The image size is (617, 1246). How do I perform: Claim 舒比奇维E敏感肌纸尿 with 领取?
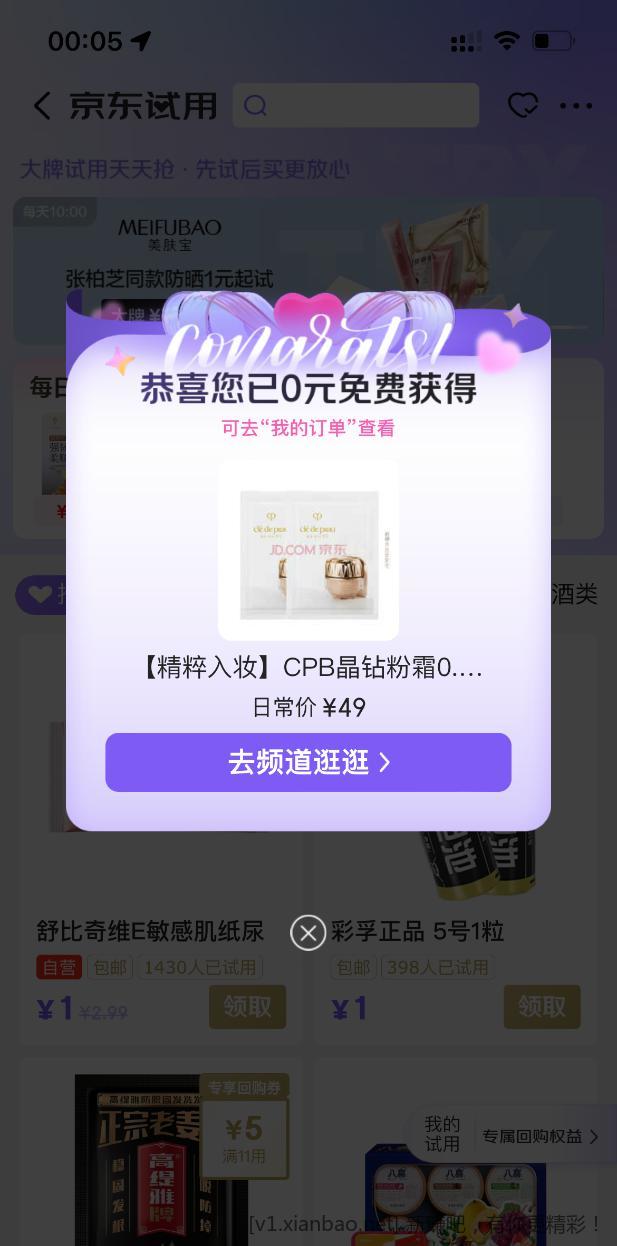pyautogui.click(x=247, y=1007)
